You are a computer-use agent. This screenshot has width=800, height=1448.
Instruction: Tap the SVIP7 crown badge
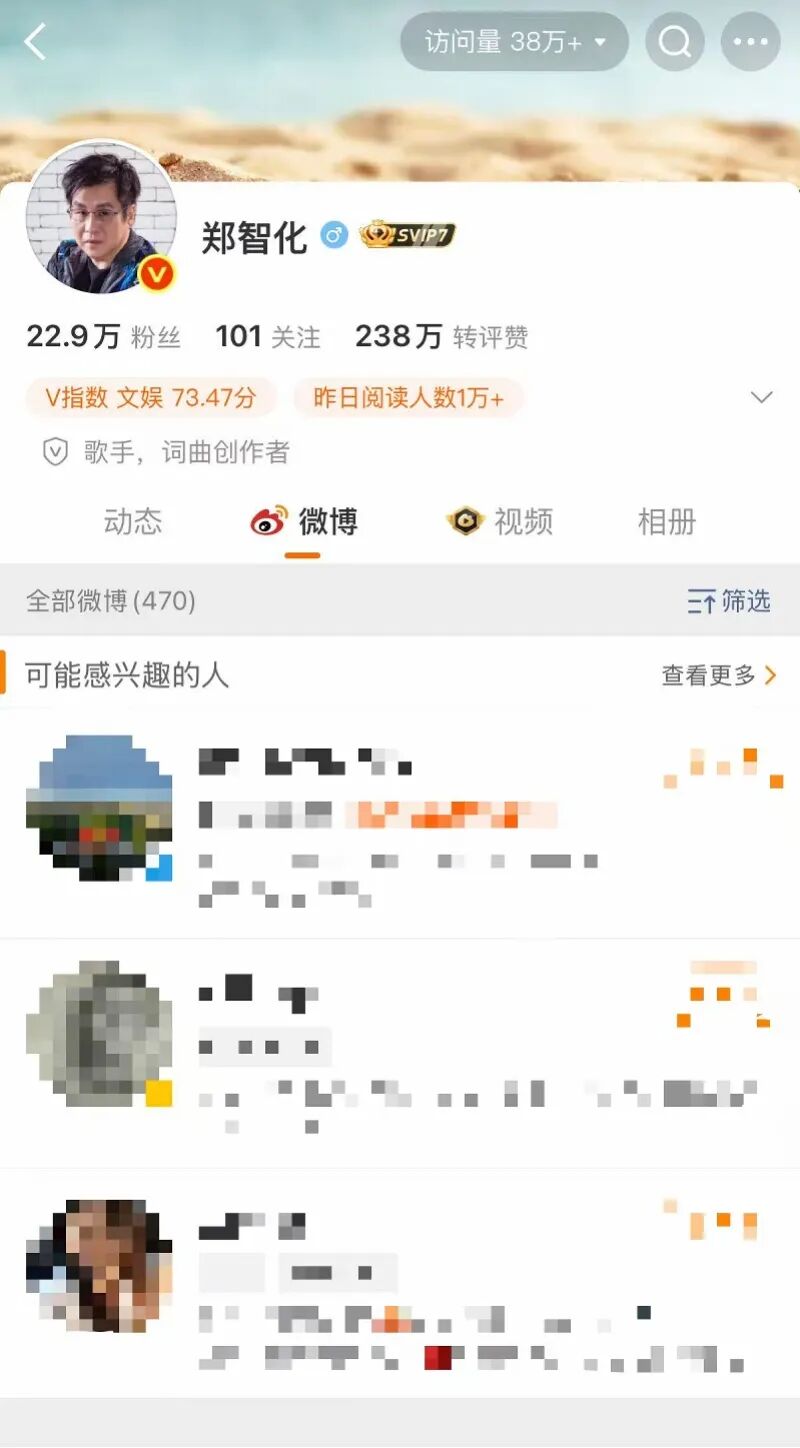(406, 234)
